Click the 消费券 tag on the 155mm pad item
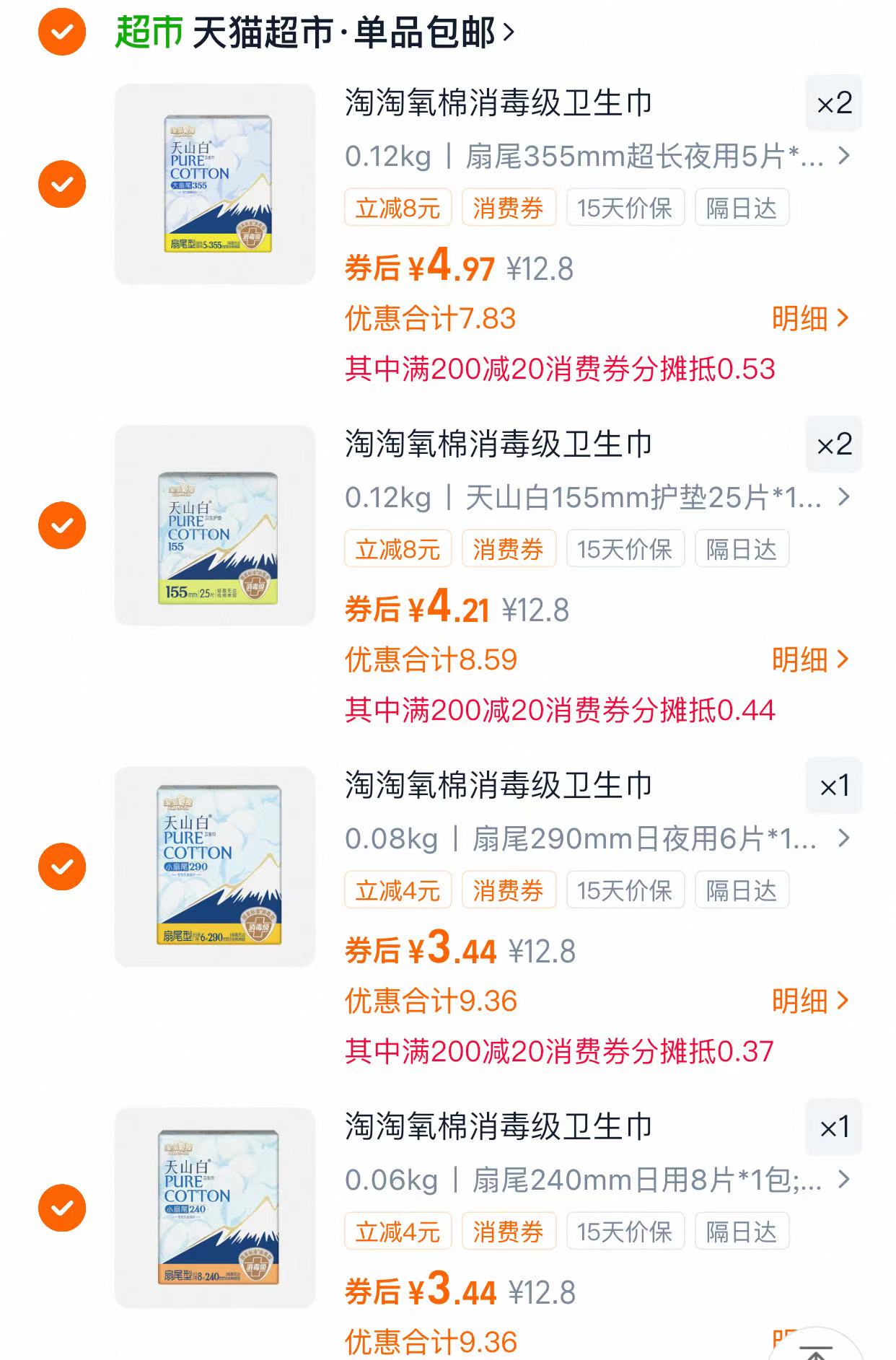The image size is (896, 1360). 509,549
